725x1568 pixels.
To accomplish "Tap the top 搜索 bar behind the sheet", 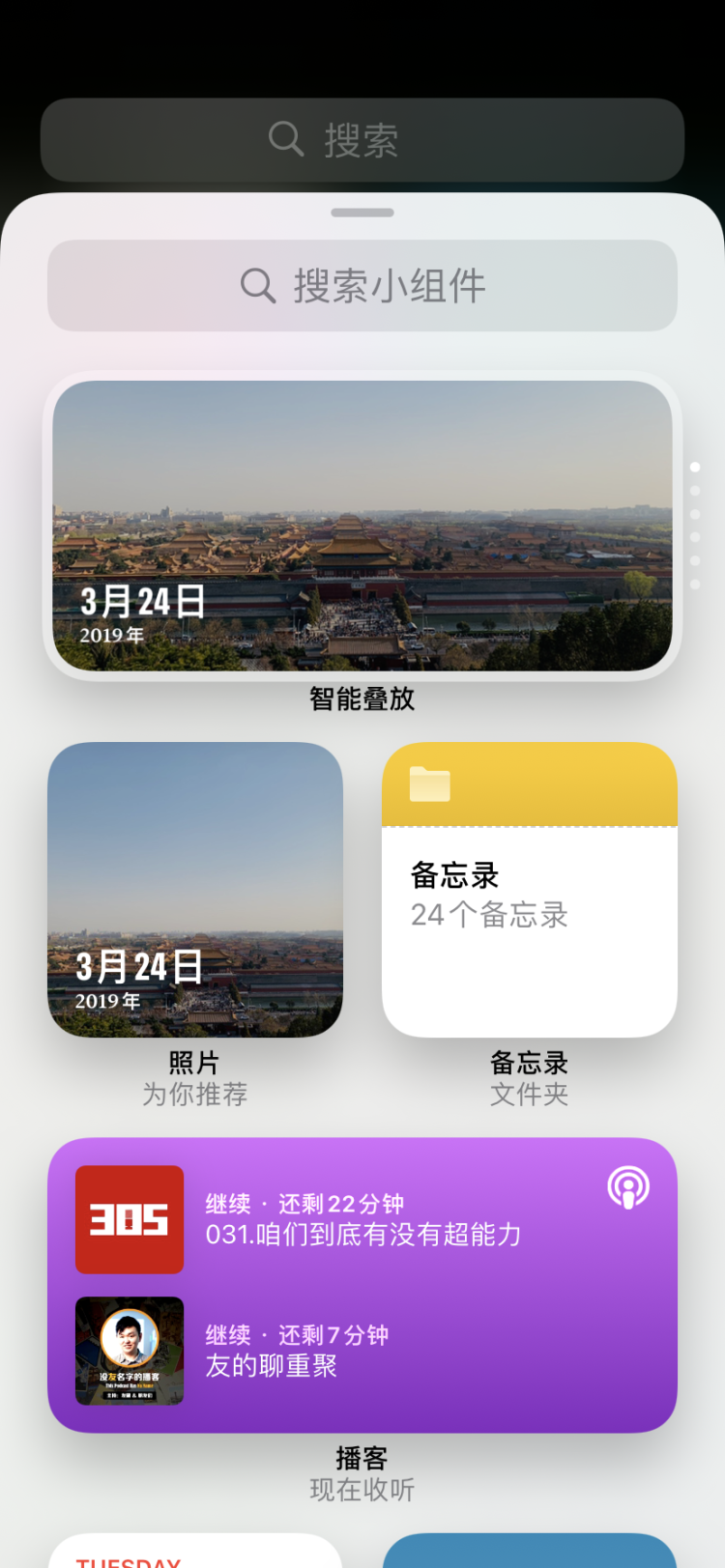I will pyautogui.click(x=362, y=140).
